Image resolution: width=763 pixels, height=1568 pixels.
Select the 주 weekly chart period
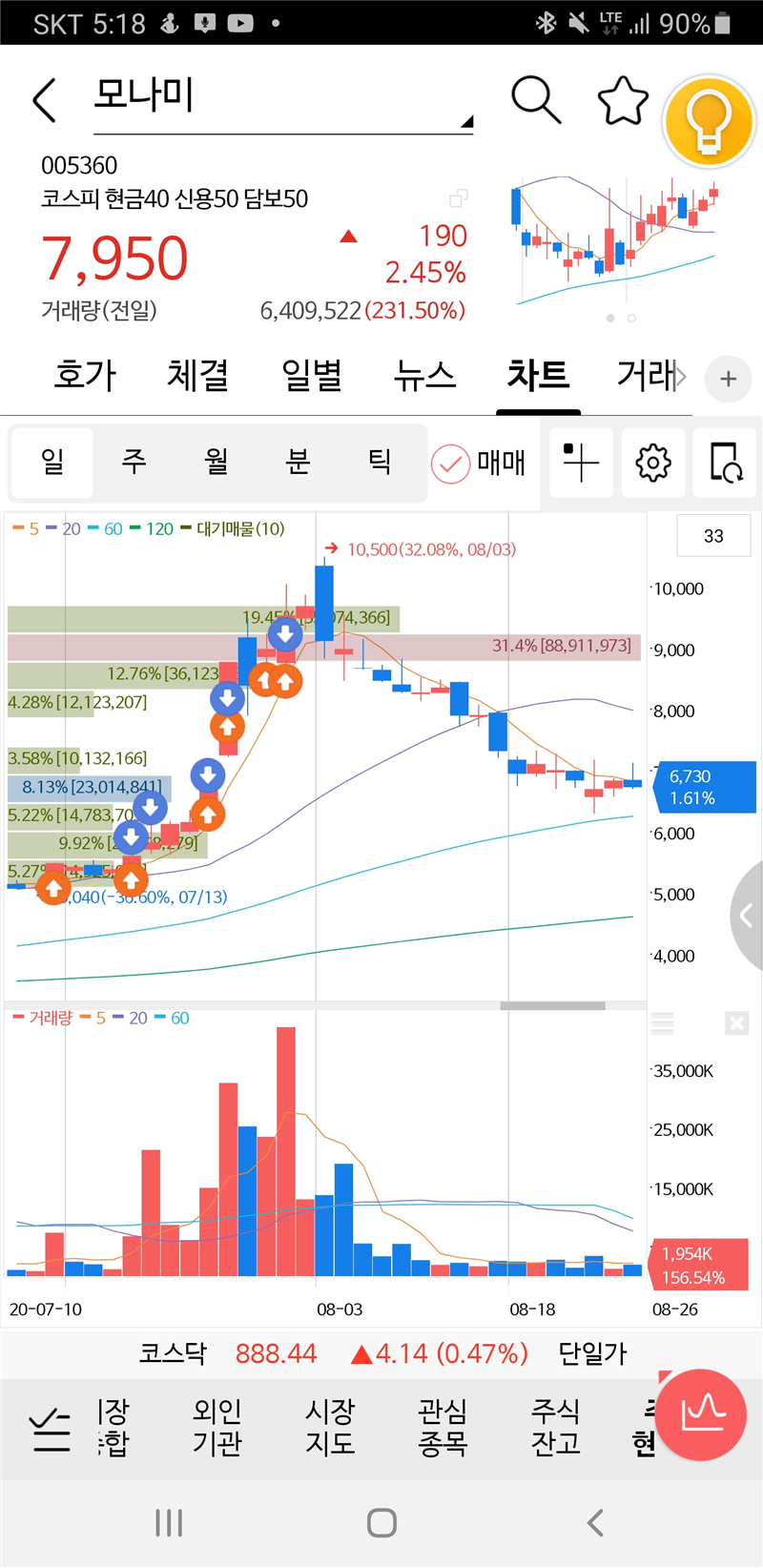[134, 463]
